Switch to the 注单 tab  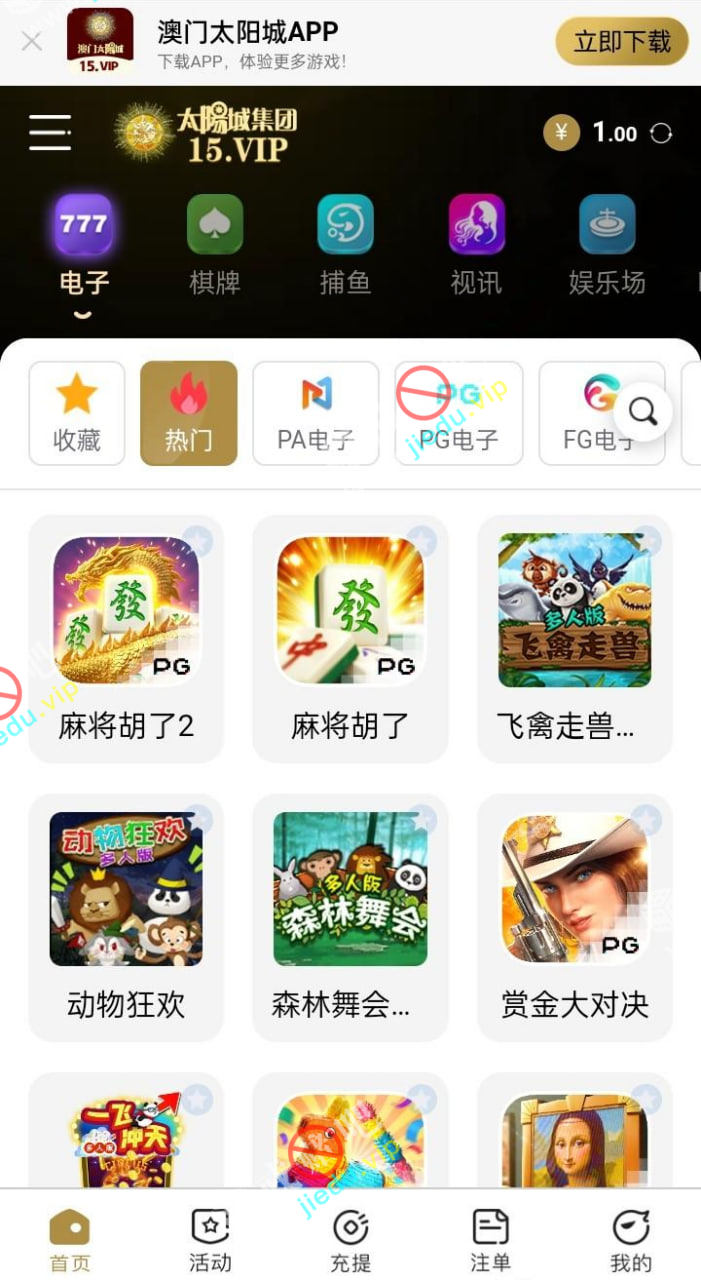tap(490, 1240)
